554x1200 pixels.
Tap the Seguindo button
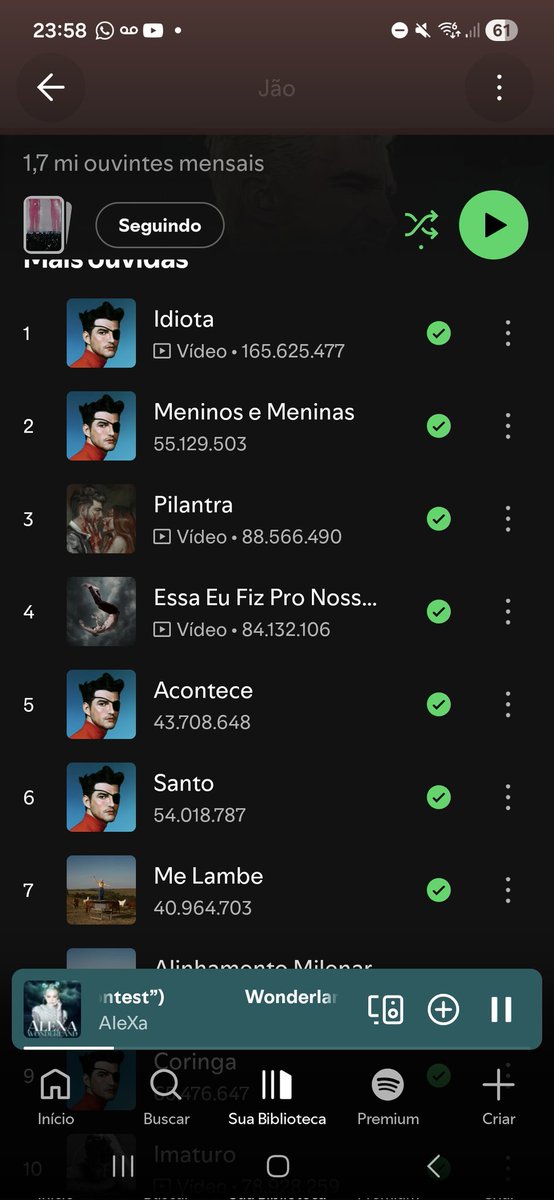[x=160, y=226]
